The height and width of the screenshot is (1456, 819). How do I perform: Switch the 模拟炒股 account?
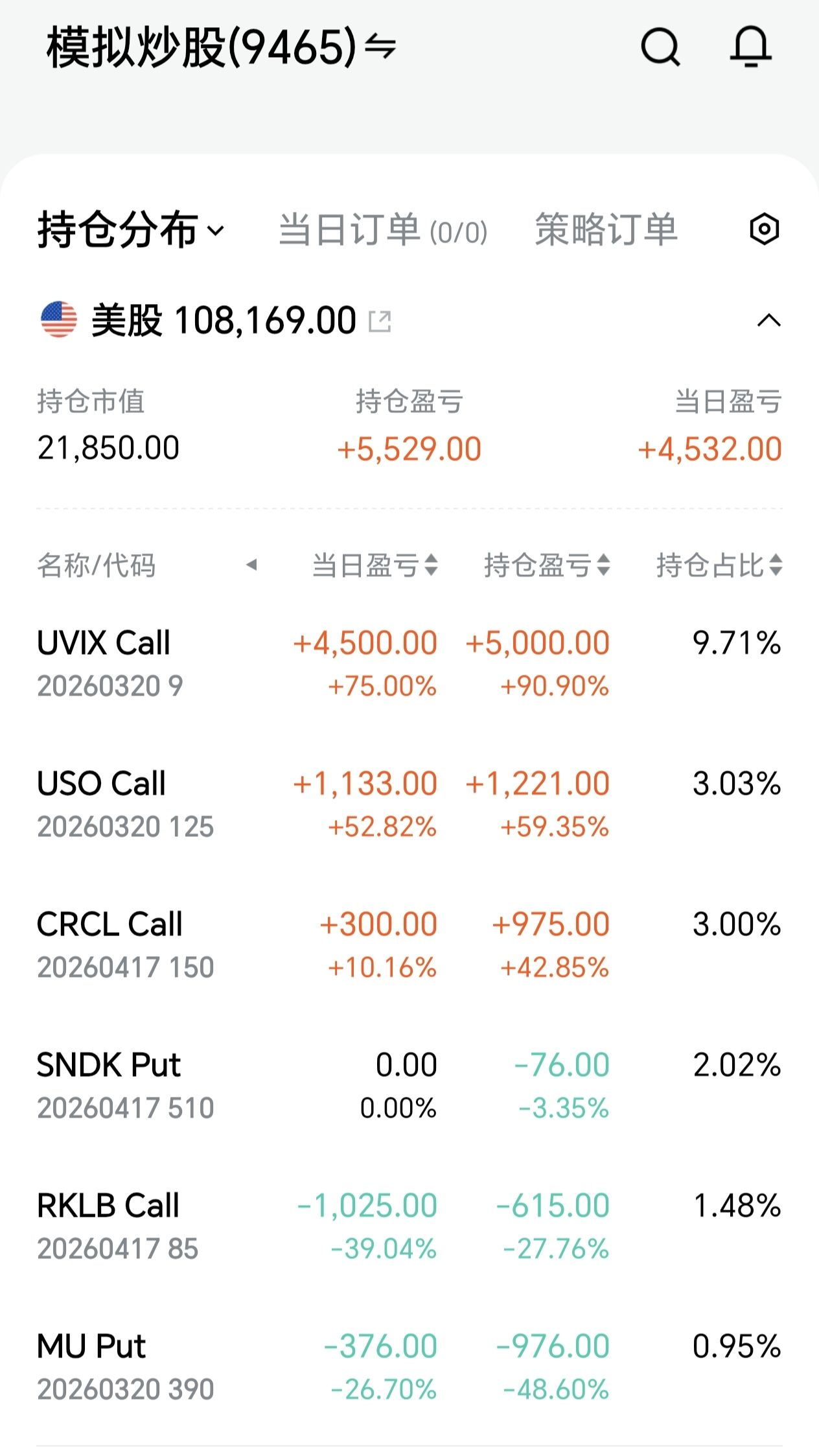coord(380,47)
